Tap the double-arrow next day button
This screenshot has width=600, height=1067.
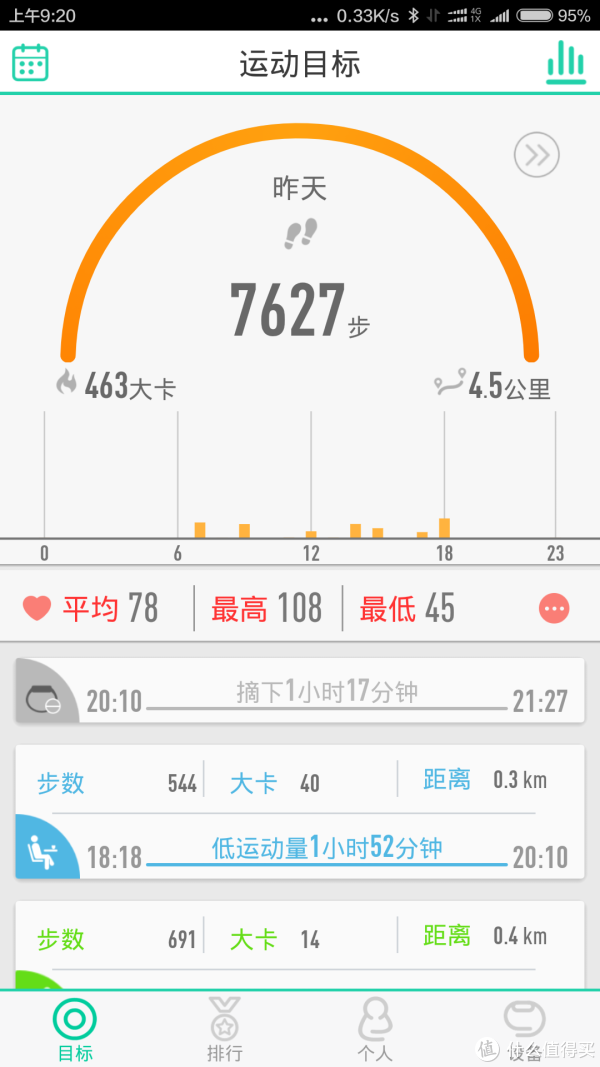[x=537, y=155]
